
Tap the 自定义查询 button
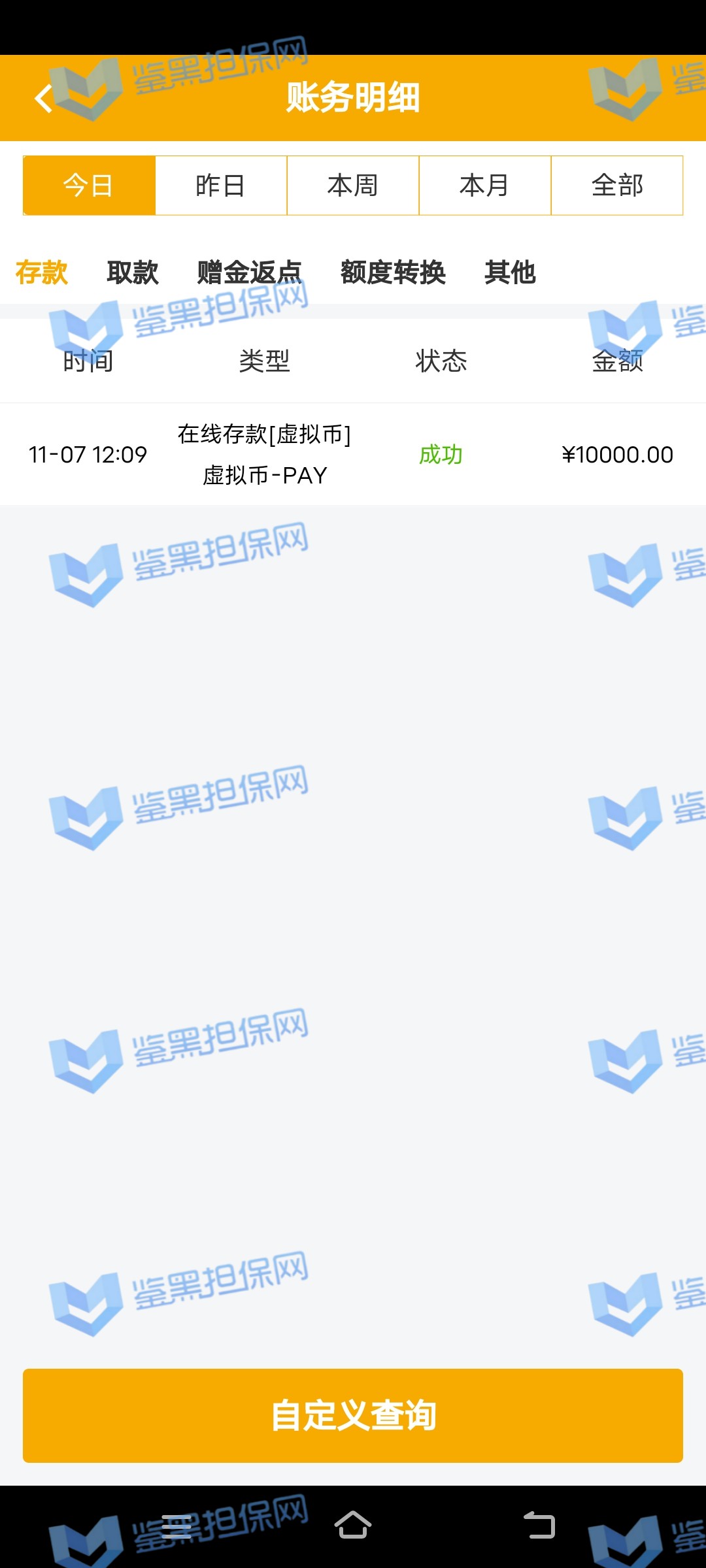tap(353, 1415)
